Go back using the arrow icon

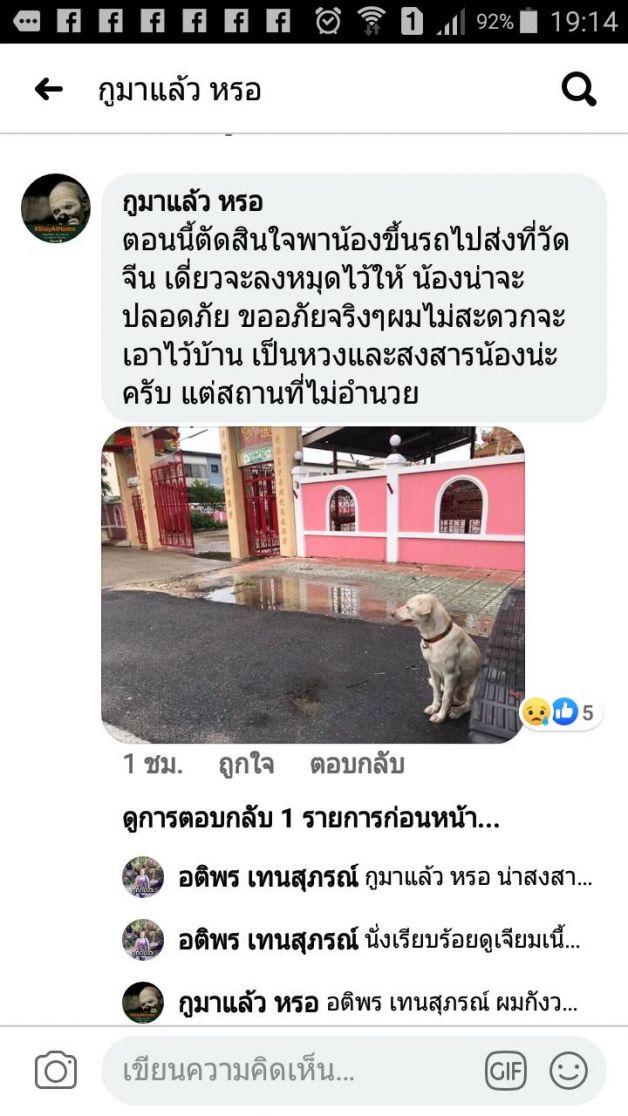pos(48,90)
